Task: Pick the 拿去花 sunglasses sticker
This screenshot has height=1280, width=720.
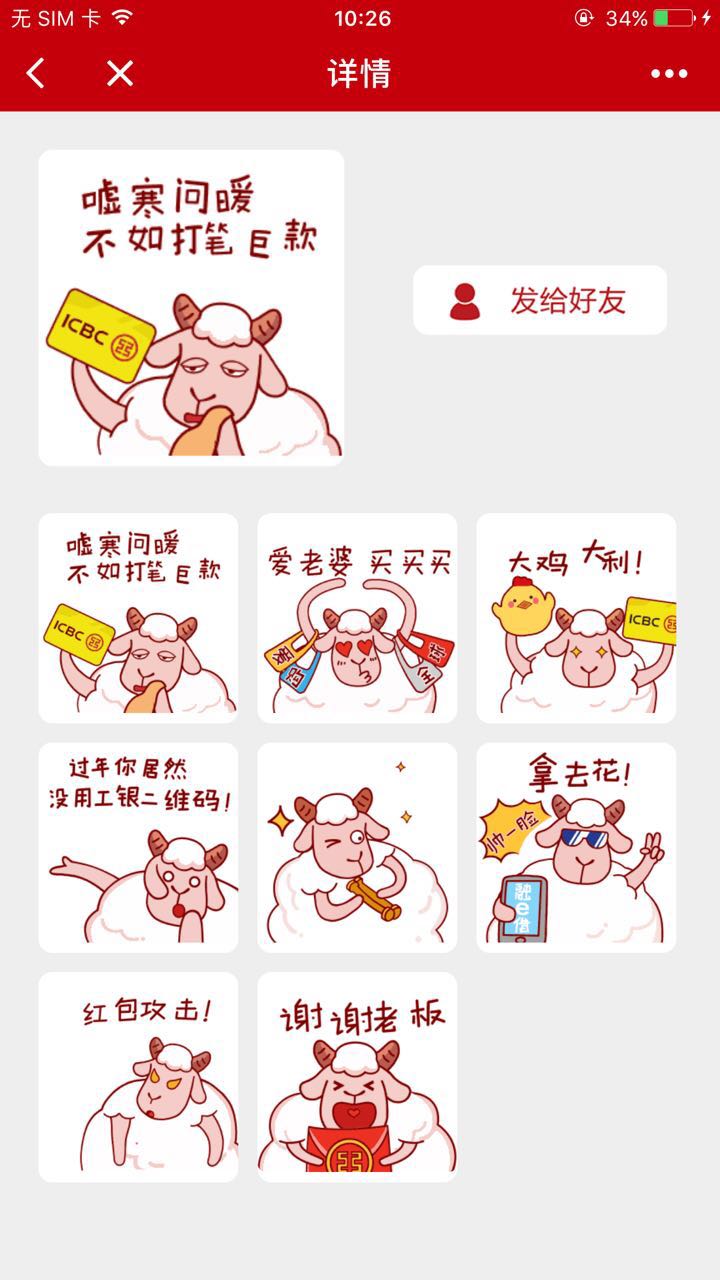Action: 576,847
